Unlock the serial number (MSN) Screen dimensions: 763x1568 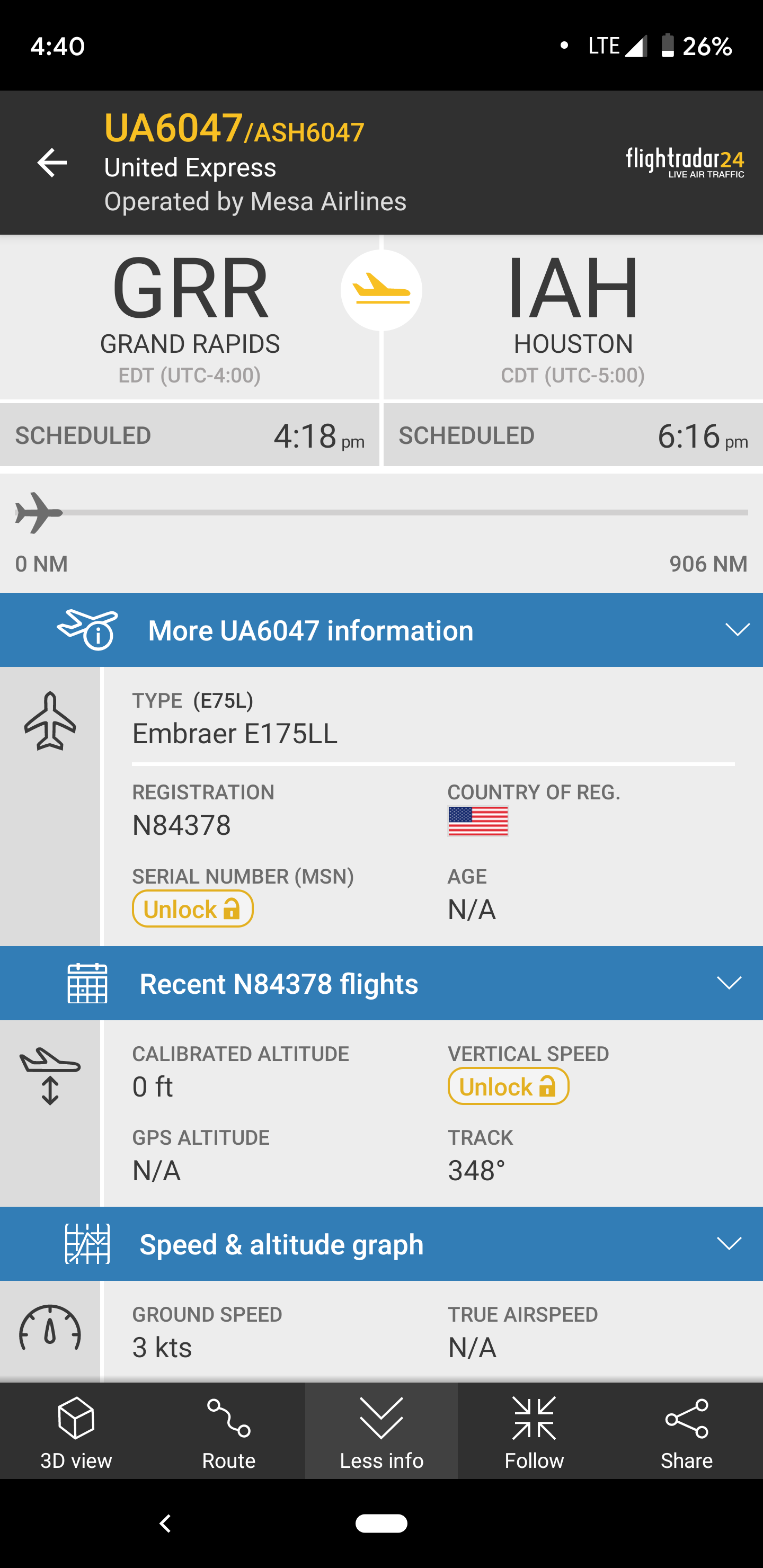192,909
